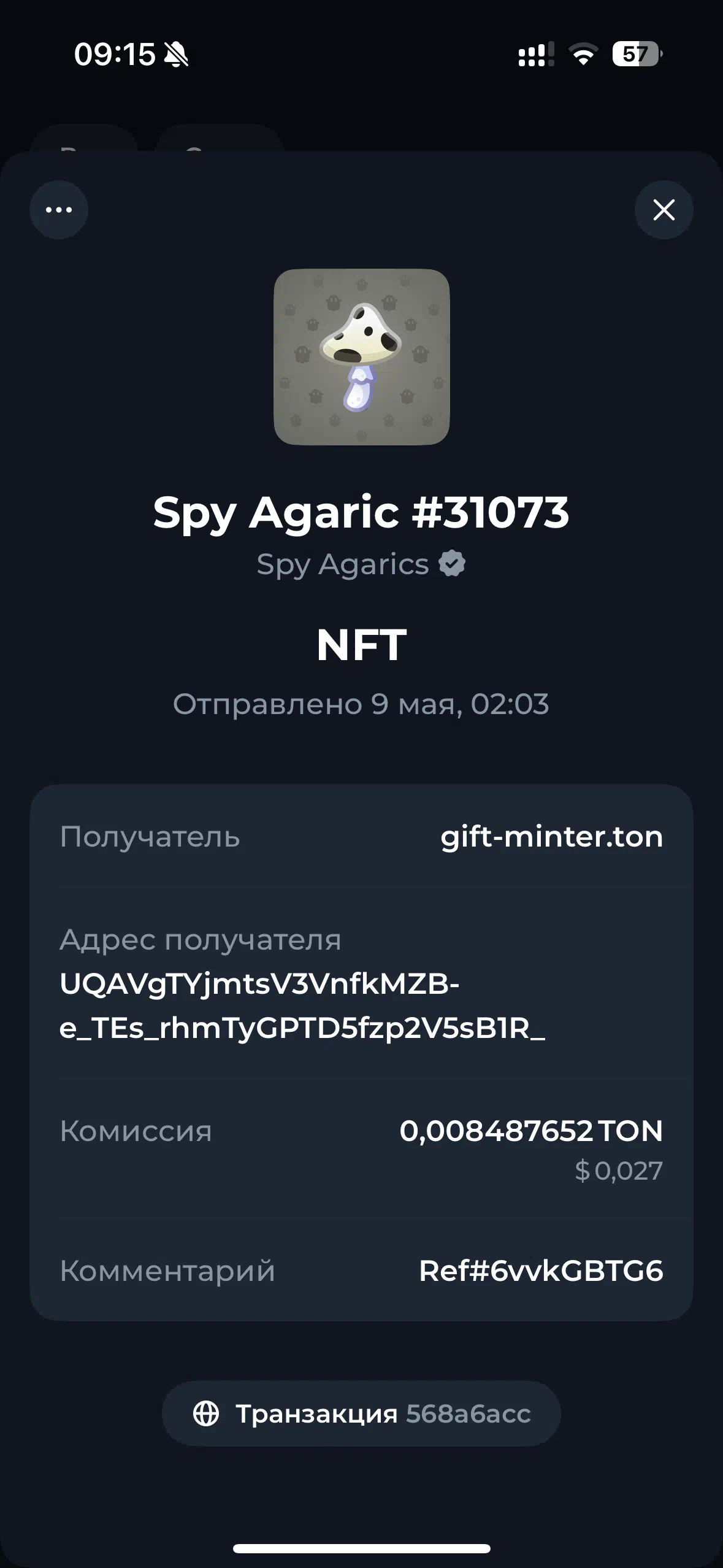Tap the Ref#6vvkGBTG6 comment row
723x1568 pixels.
(x=361, y=1270)
